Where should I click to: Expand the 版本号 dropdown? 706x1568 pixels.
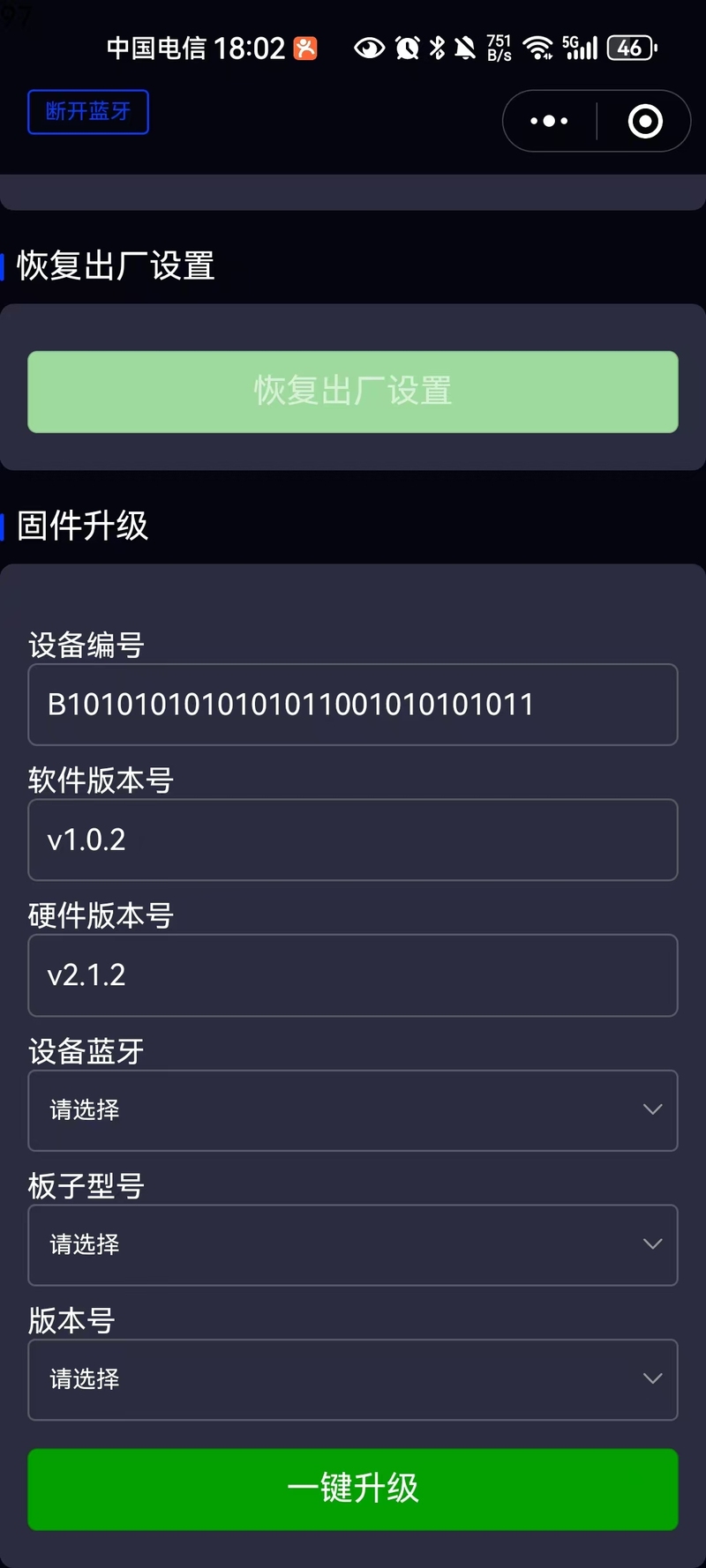click(353, 1379)
